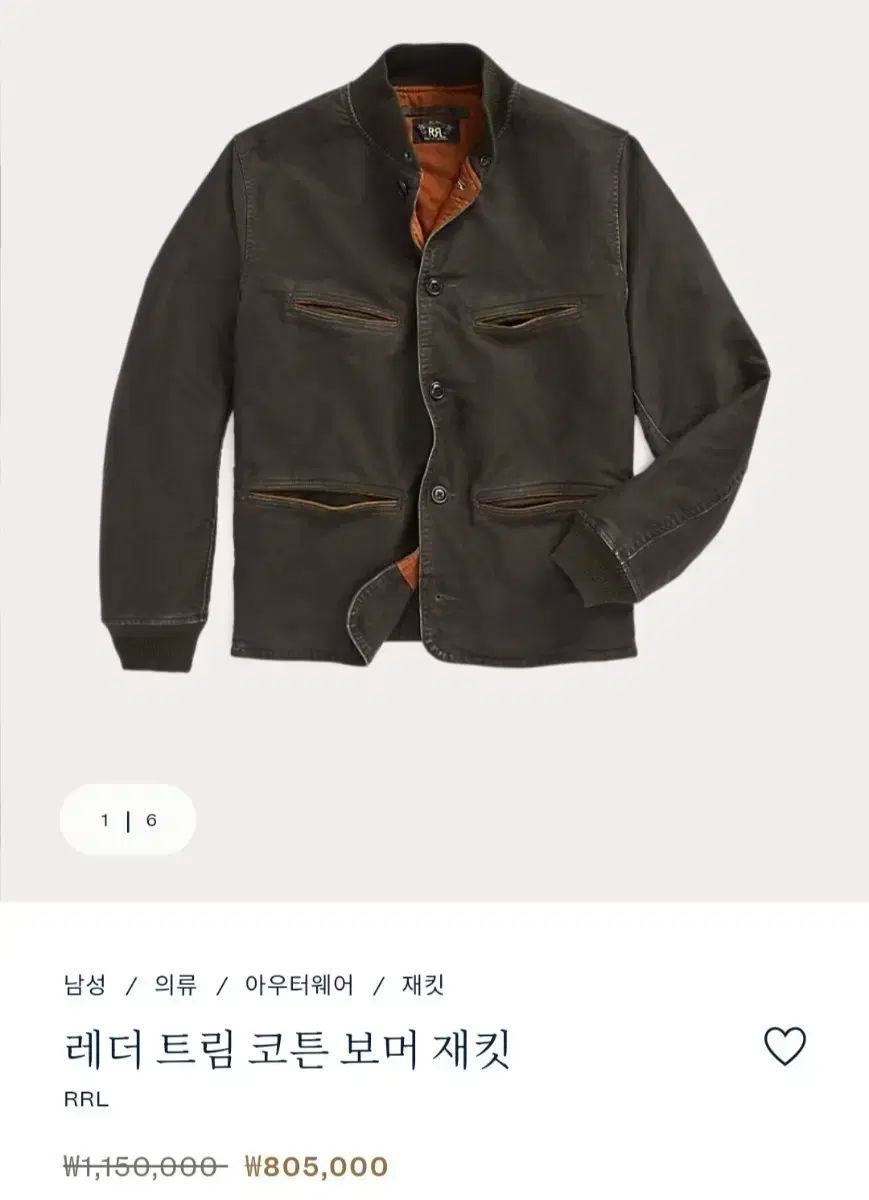Add the jacket to the wishlist heart
Viewport: 869px width, 1200px height.
[784, 1046]
